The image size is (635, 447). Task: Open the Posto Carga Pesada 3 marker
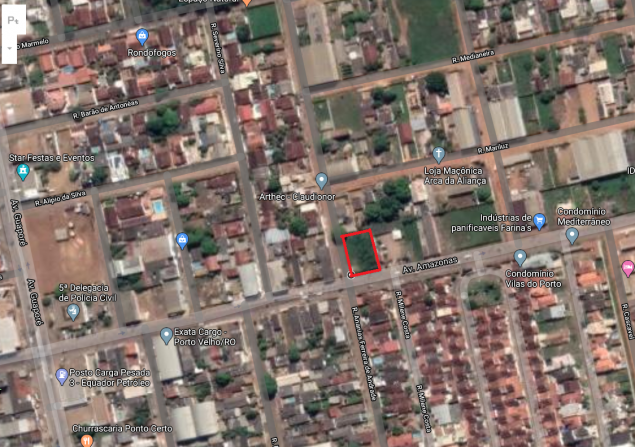point(61,376)
